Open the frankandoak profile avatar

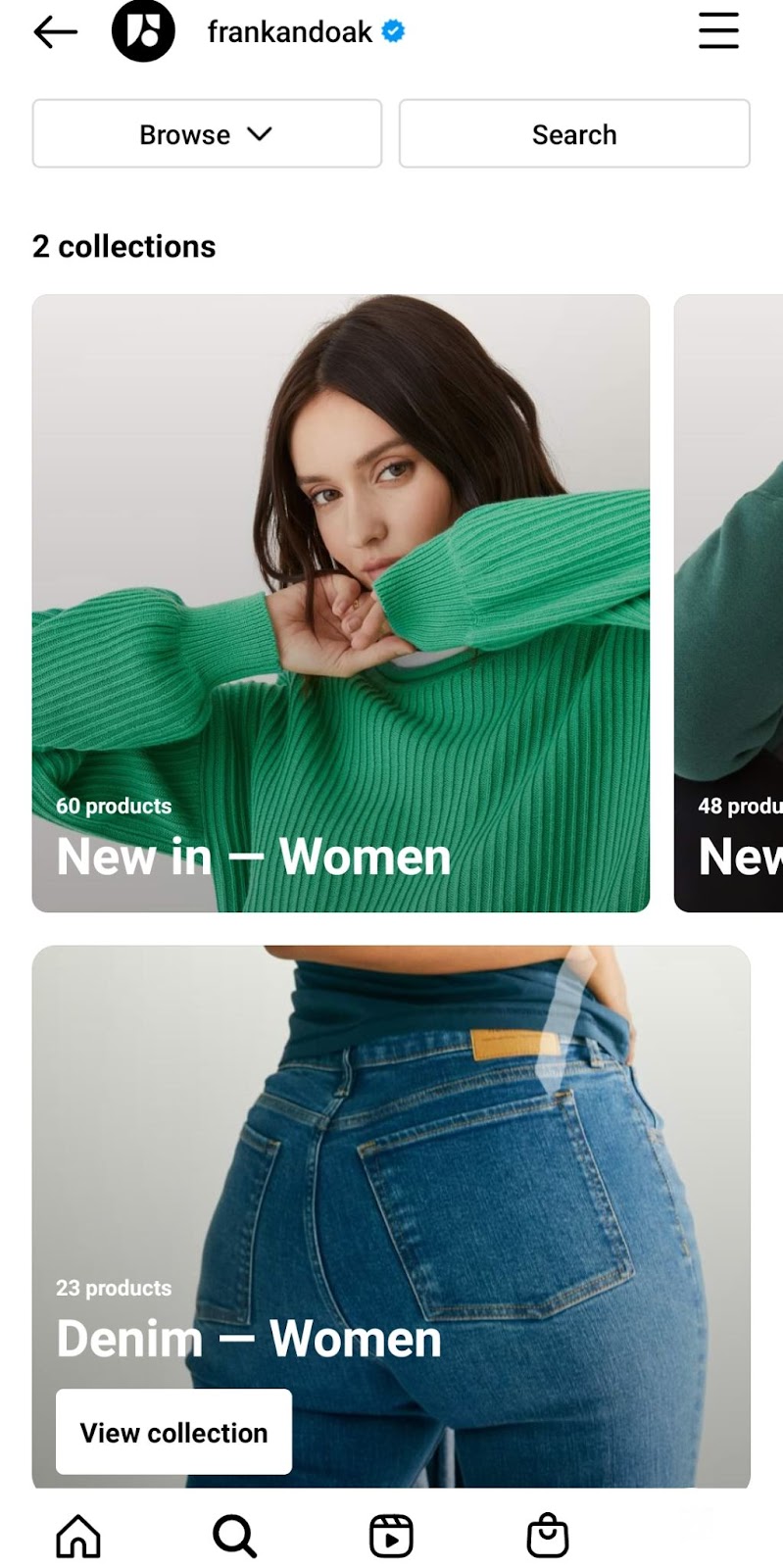click(x=143, y=31)
